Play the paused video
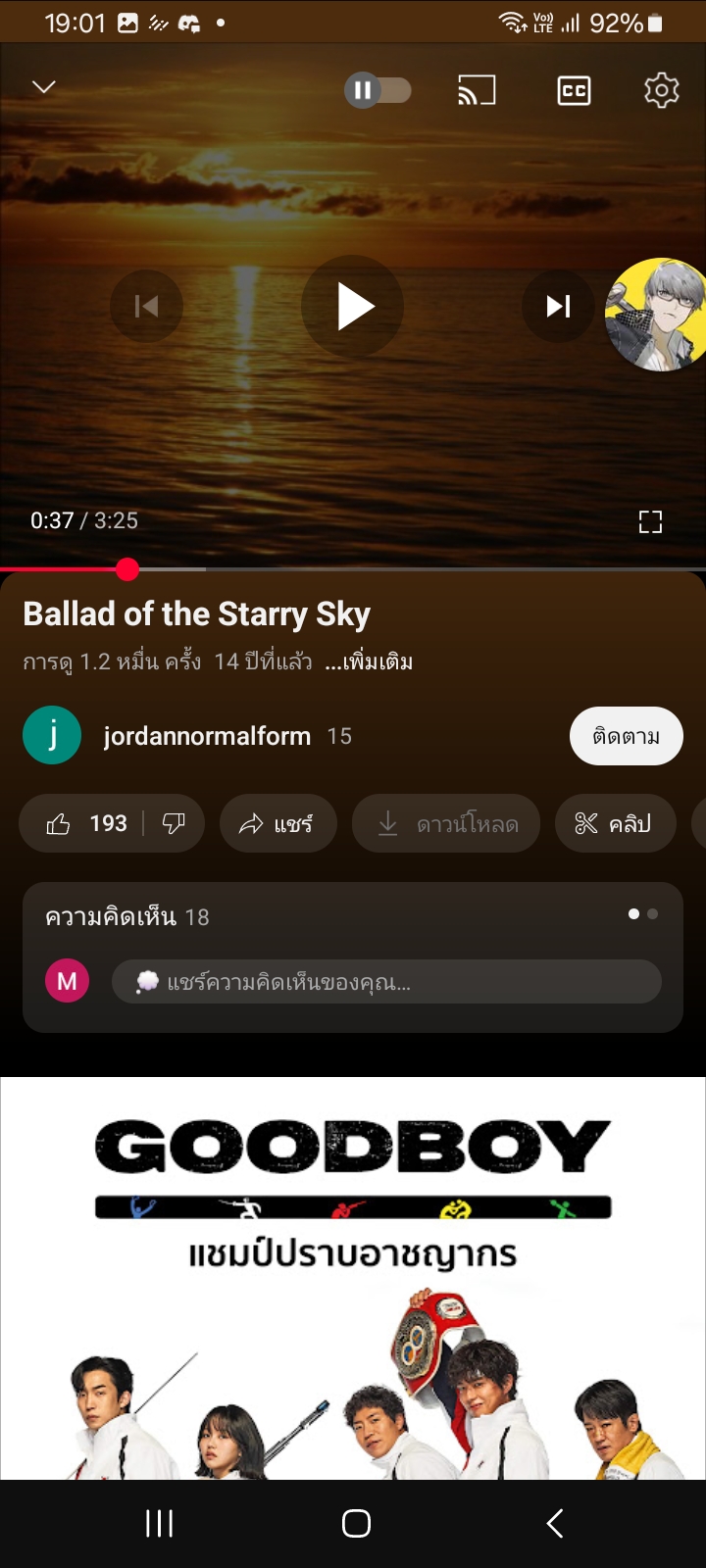Viewport: 706px width, 1568px height. (x=353, y=307)
